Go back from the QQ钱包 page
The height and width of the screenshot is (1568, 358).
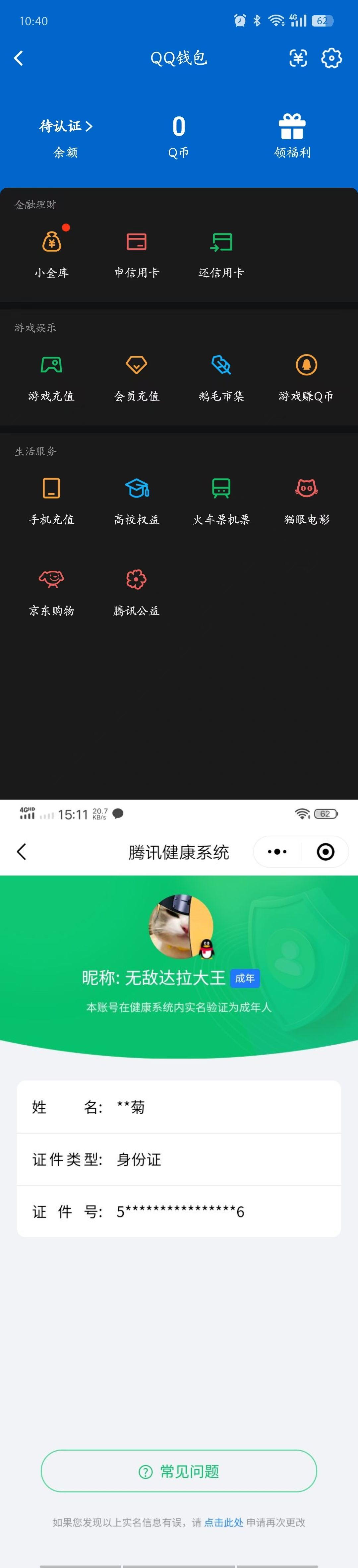pos(18,58)
